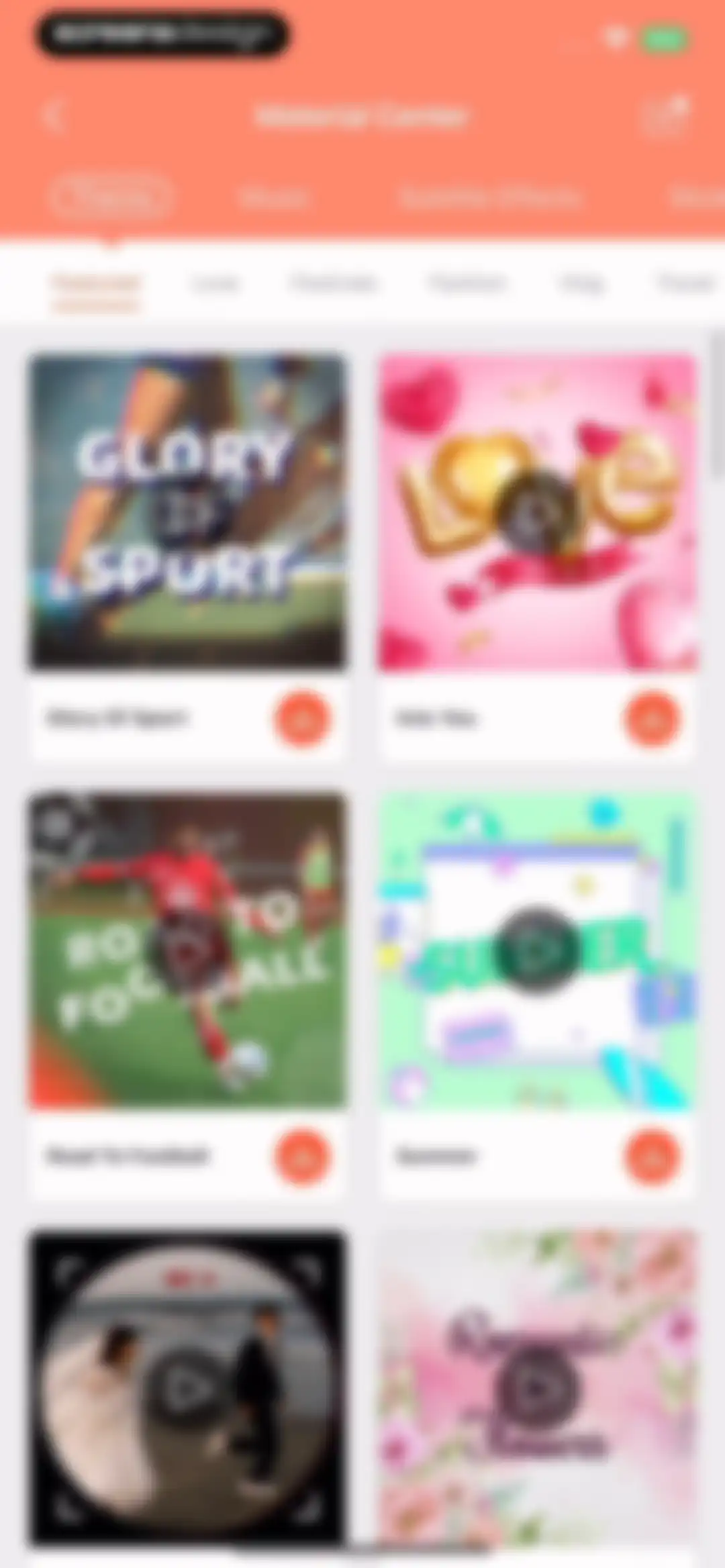Go back using the header arrow

pos(54,117)
